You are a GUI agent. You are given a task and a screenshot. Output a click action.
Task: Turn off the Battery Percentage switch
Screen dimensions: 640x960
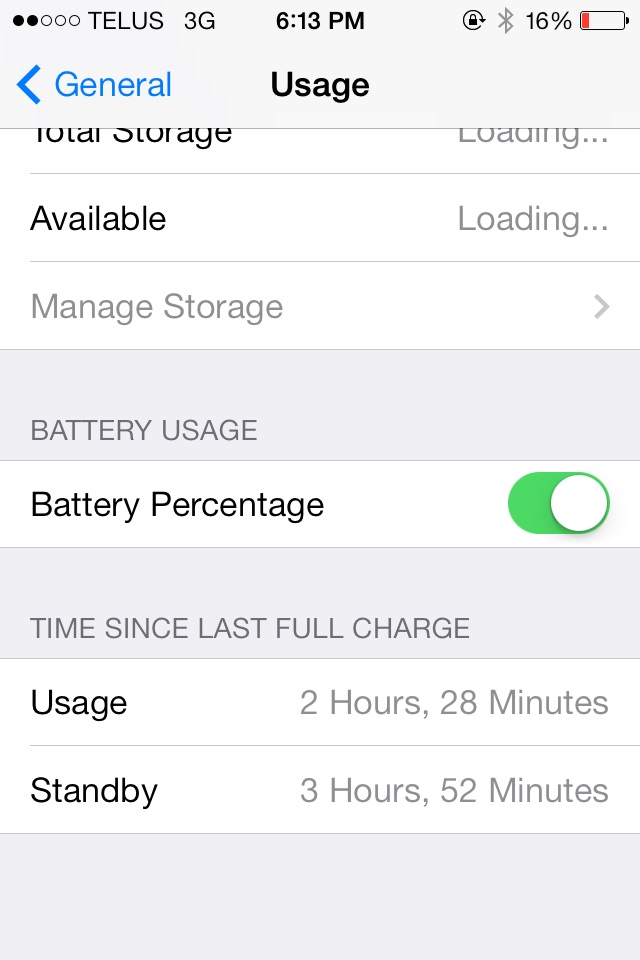[559, 503]
